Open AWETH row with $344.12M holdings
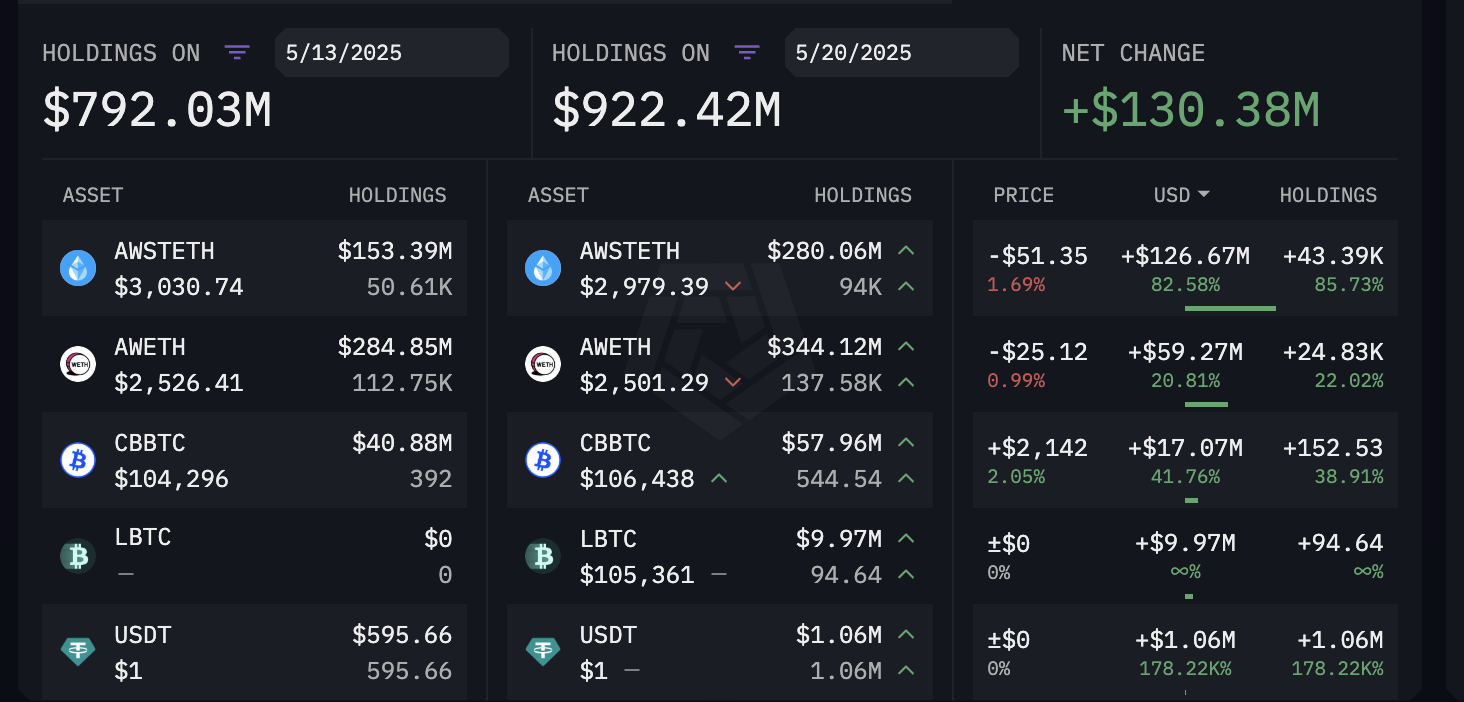The height and width of the screenshot is (702, 1464). point(719,364)
